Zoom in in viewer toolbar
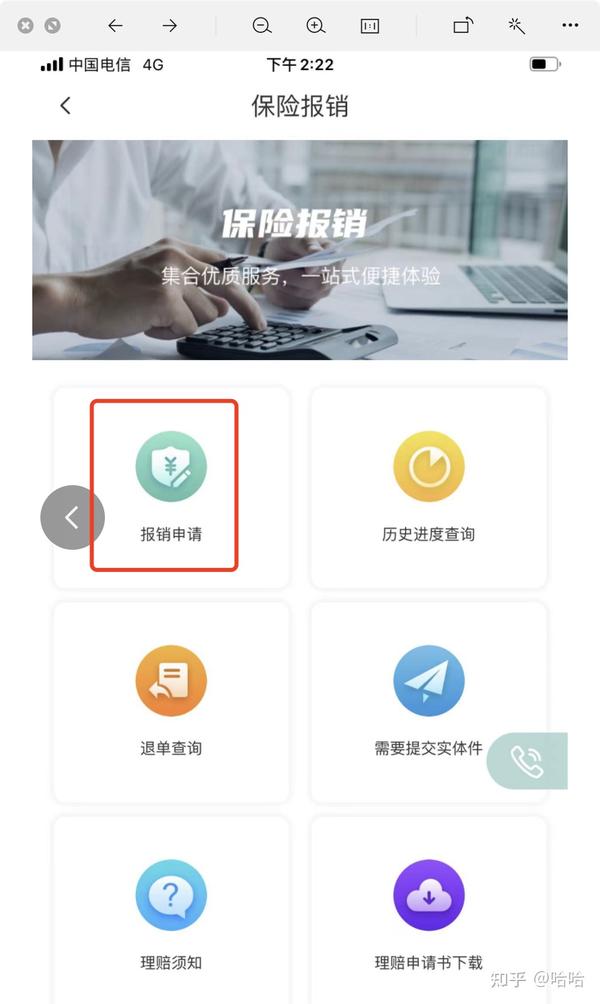Screen dimensions: 600x1004 click(x=316, y=26)
